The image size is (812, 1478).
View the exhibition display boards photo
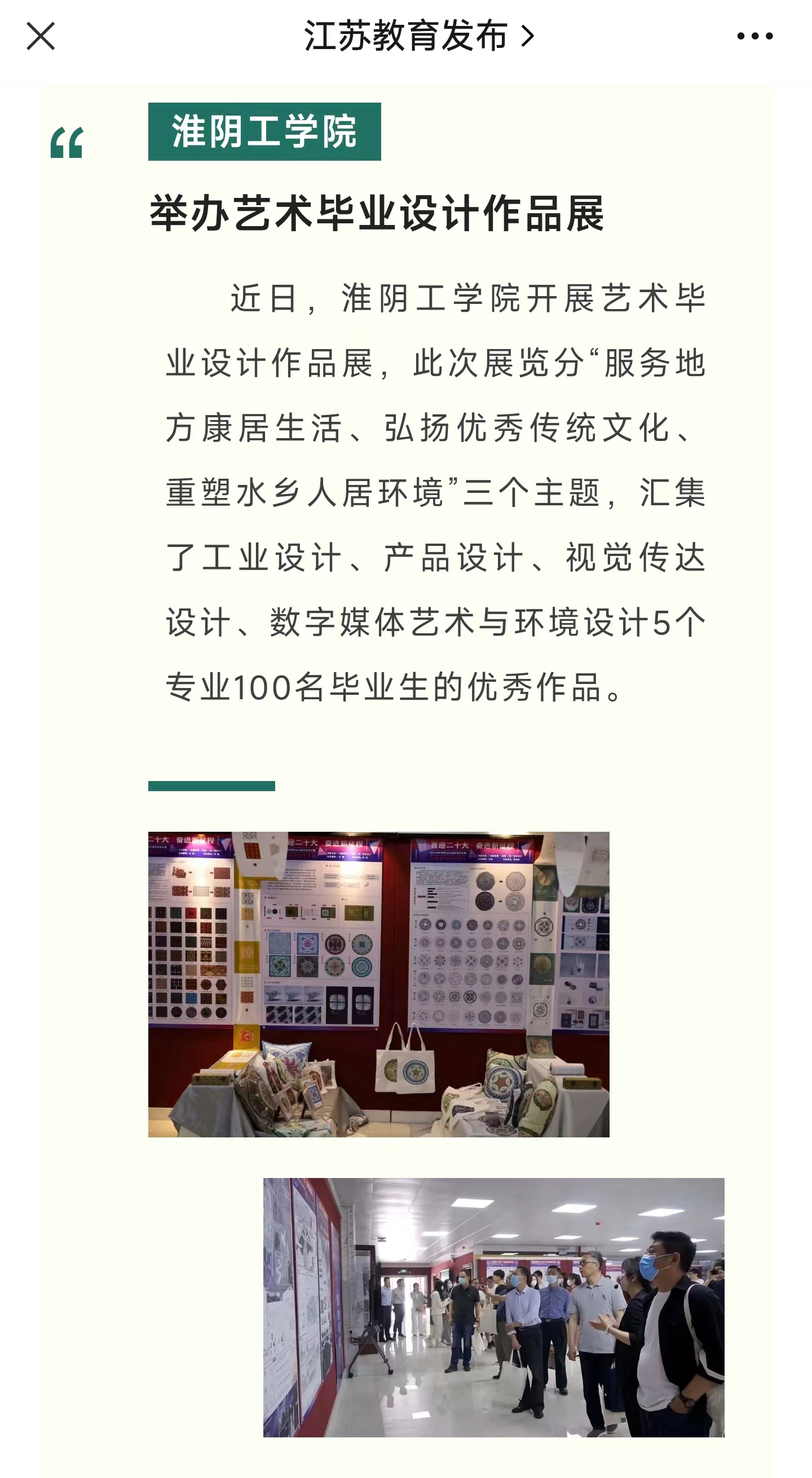(378, 984)
